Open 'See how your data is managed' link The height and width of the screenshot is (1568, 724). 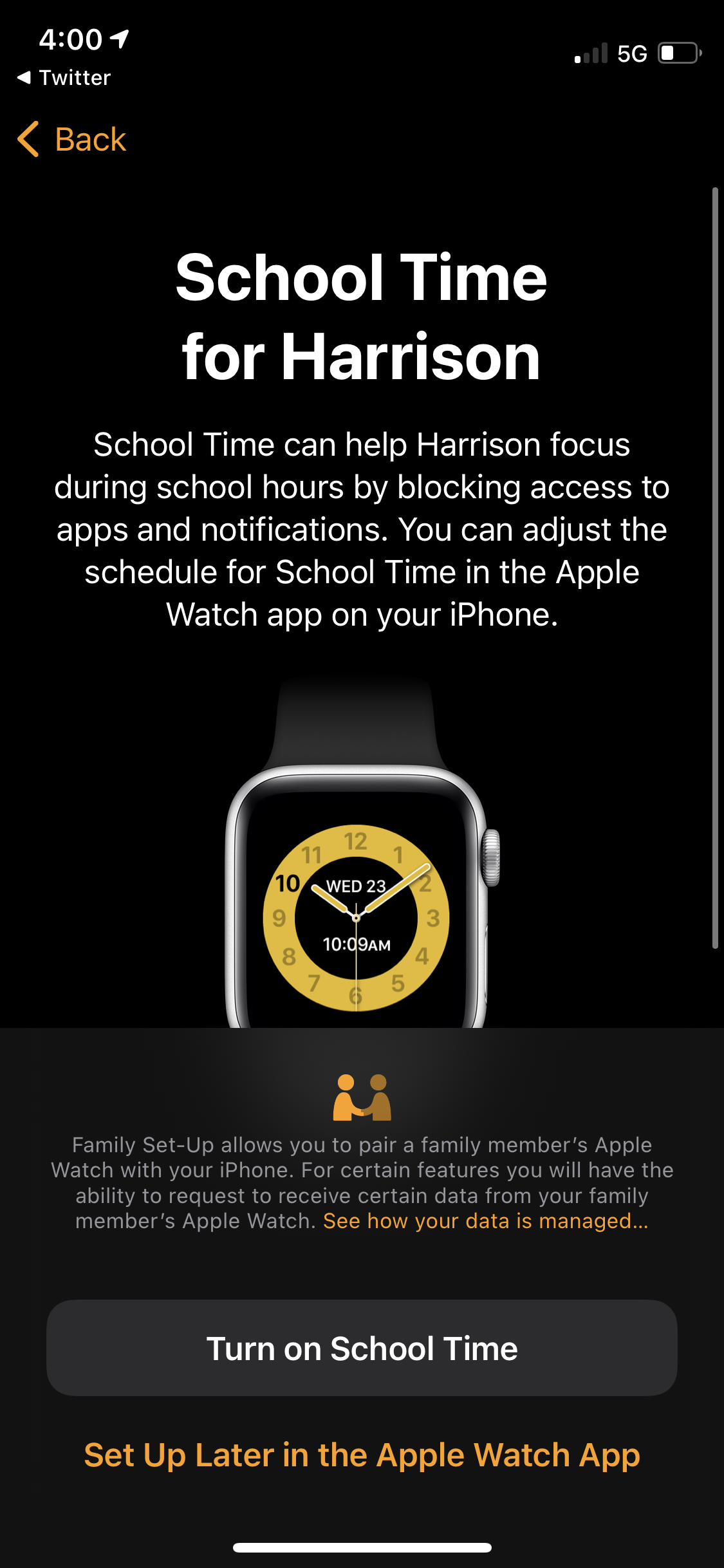tap(485, 1221)
